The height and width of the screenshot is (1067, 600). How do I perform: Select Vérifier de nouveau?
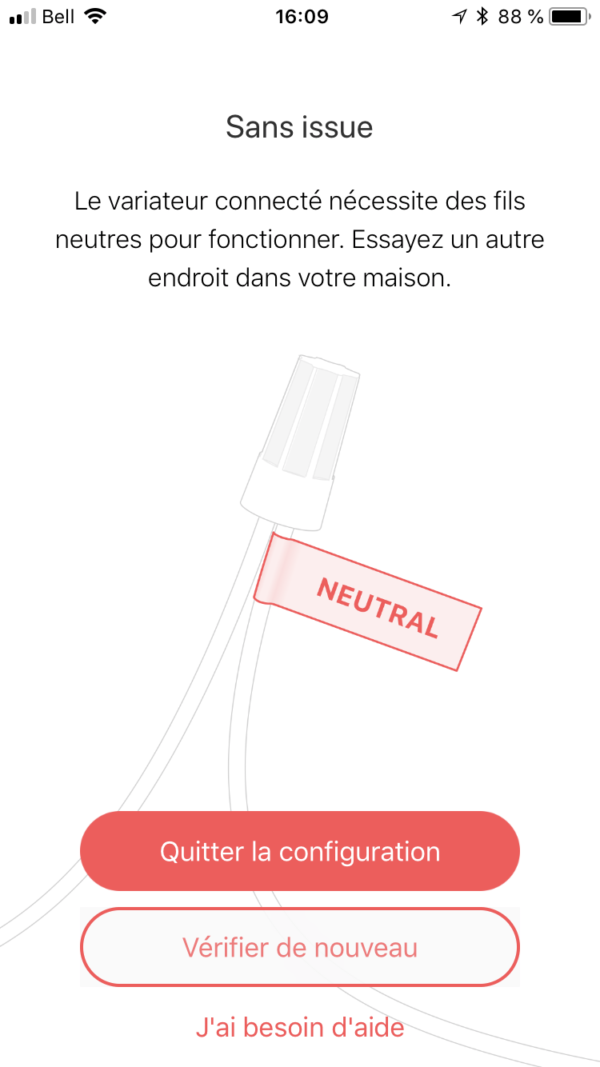300,947
